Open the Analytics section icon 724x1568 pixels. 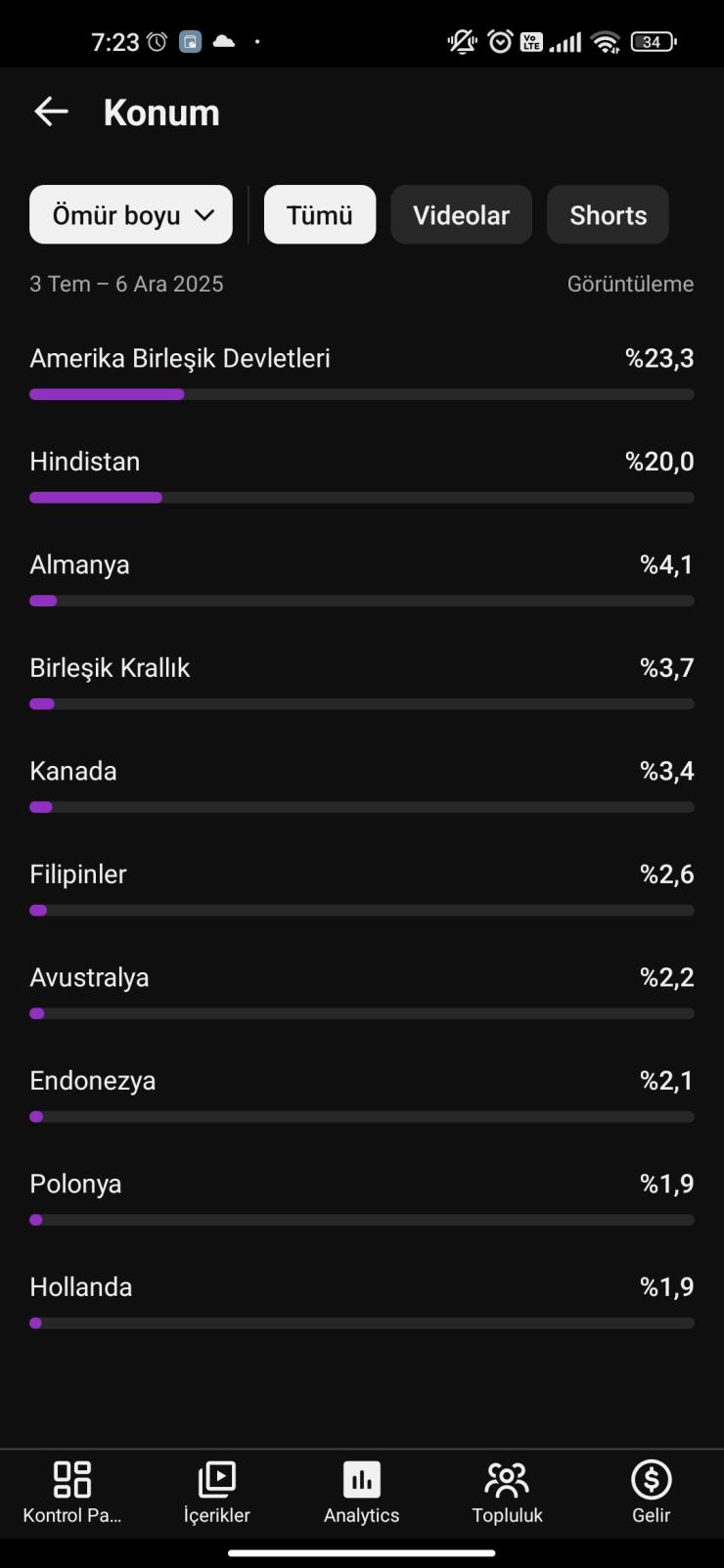pos(361,1491)
